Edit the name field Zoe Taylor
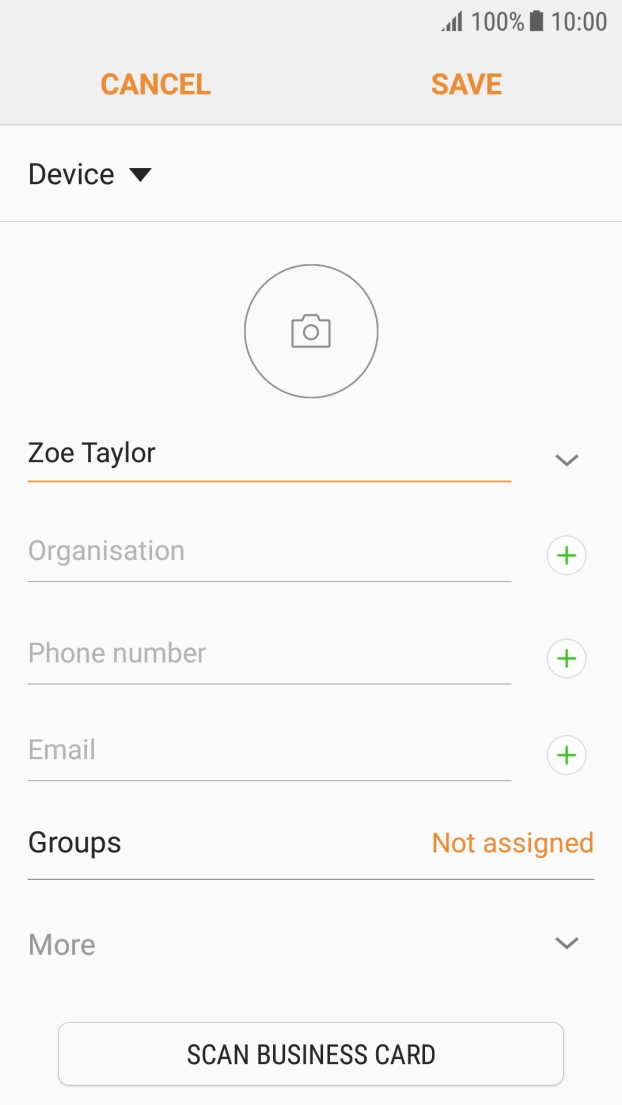 click(268, 454)
